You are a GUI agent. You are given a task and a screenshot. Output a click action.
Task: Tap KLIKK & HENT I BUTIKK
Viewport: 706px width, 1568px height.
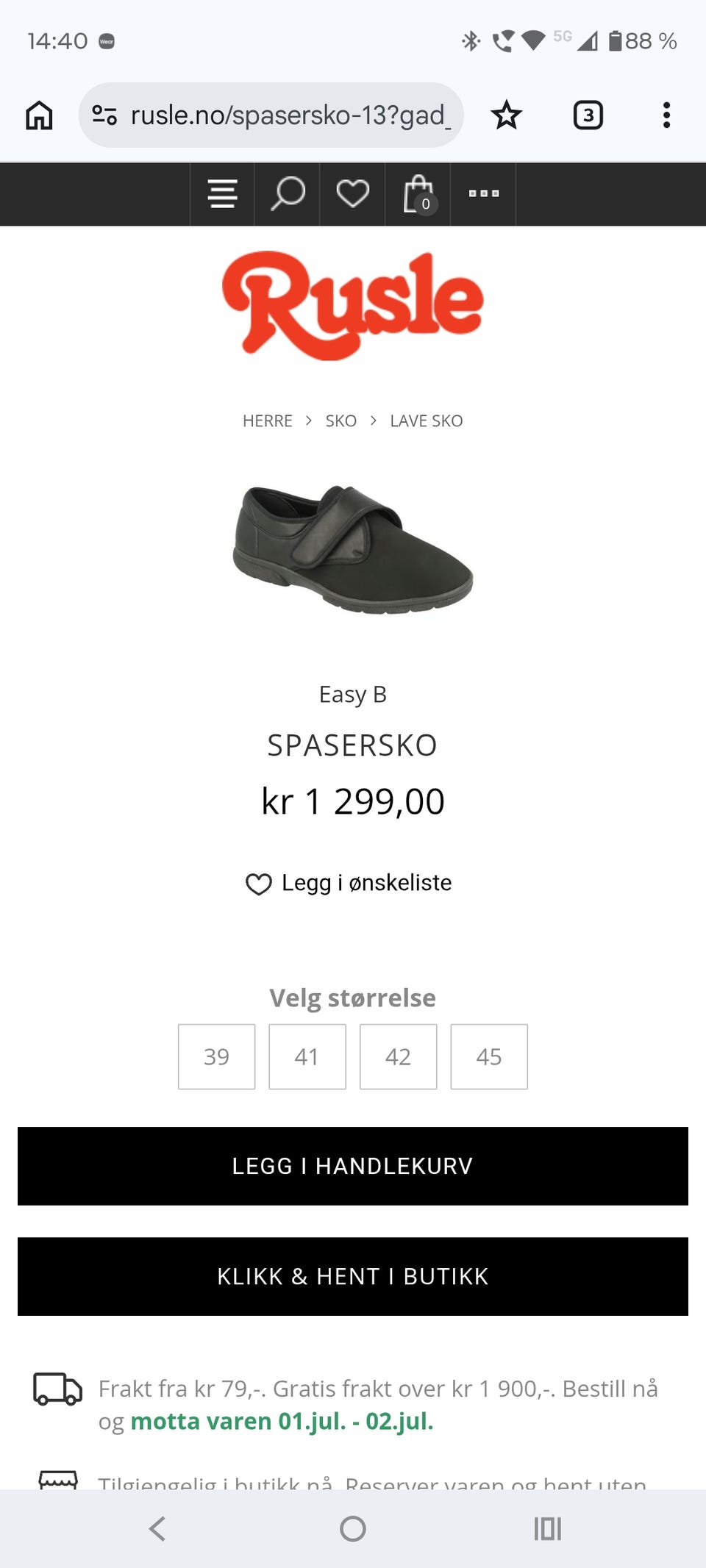click(353, 1276)
